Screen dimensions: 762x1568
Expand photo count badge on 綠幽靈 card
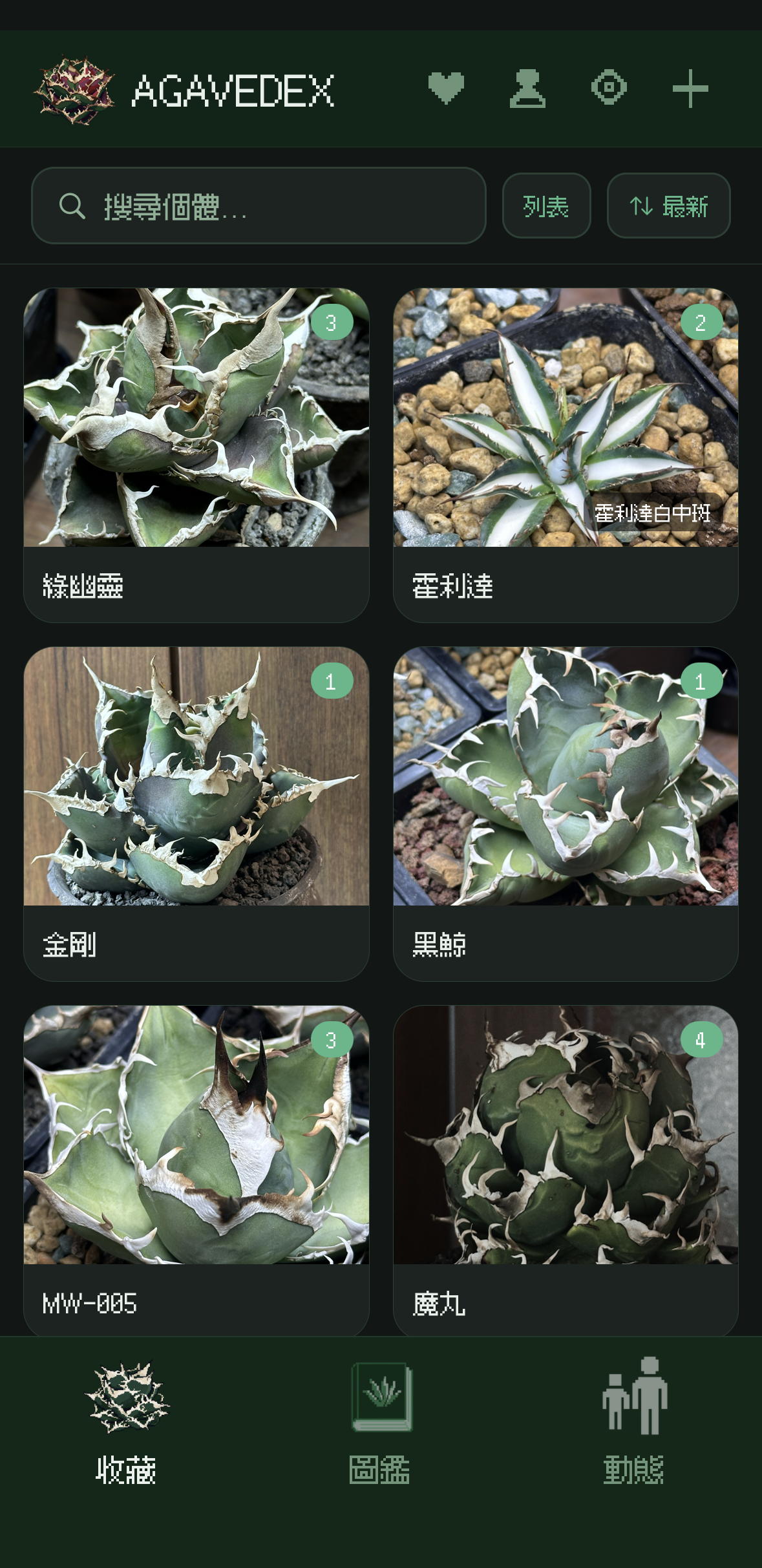point(332,321)
